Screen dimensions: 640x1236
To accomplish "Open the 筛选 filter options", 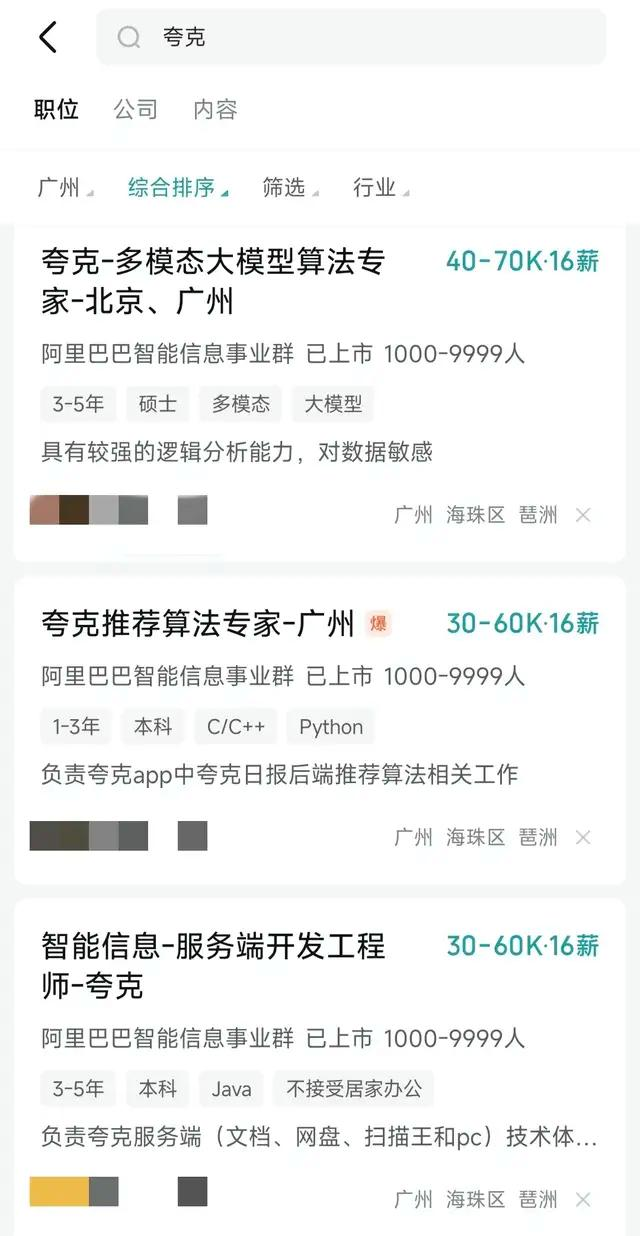I will point(290,187).
